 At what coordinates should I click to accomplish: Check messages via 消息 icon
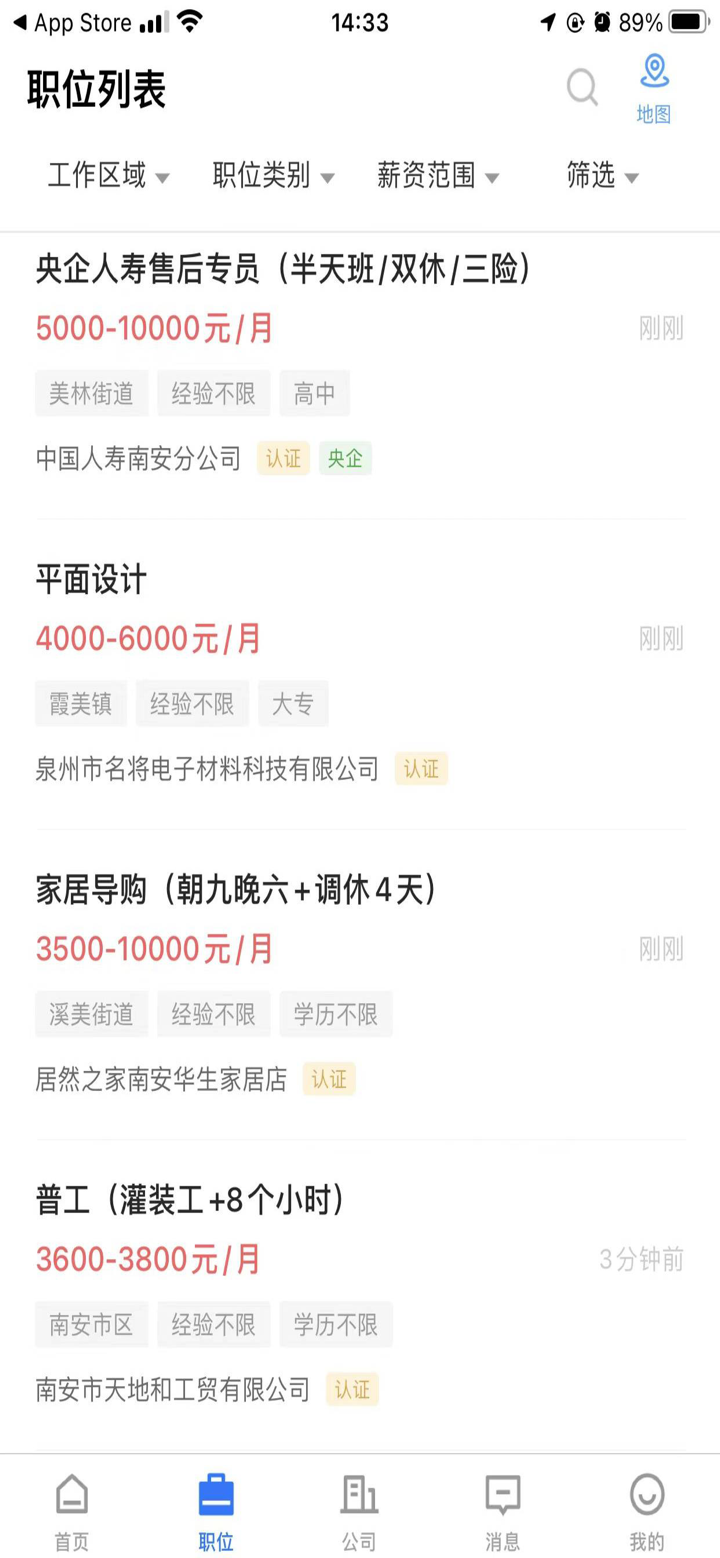click(503, 1505)
